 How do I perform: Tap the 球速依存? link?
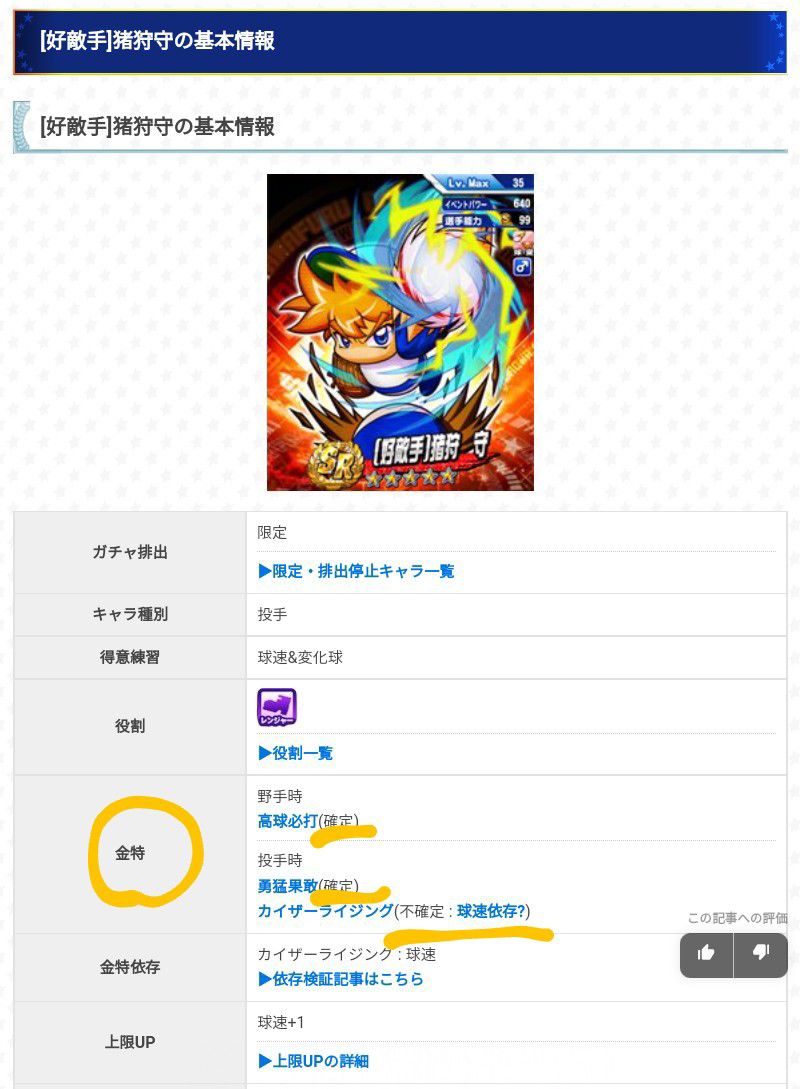pos(491,911)
